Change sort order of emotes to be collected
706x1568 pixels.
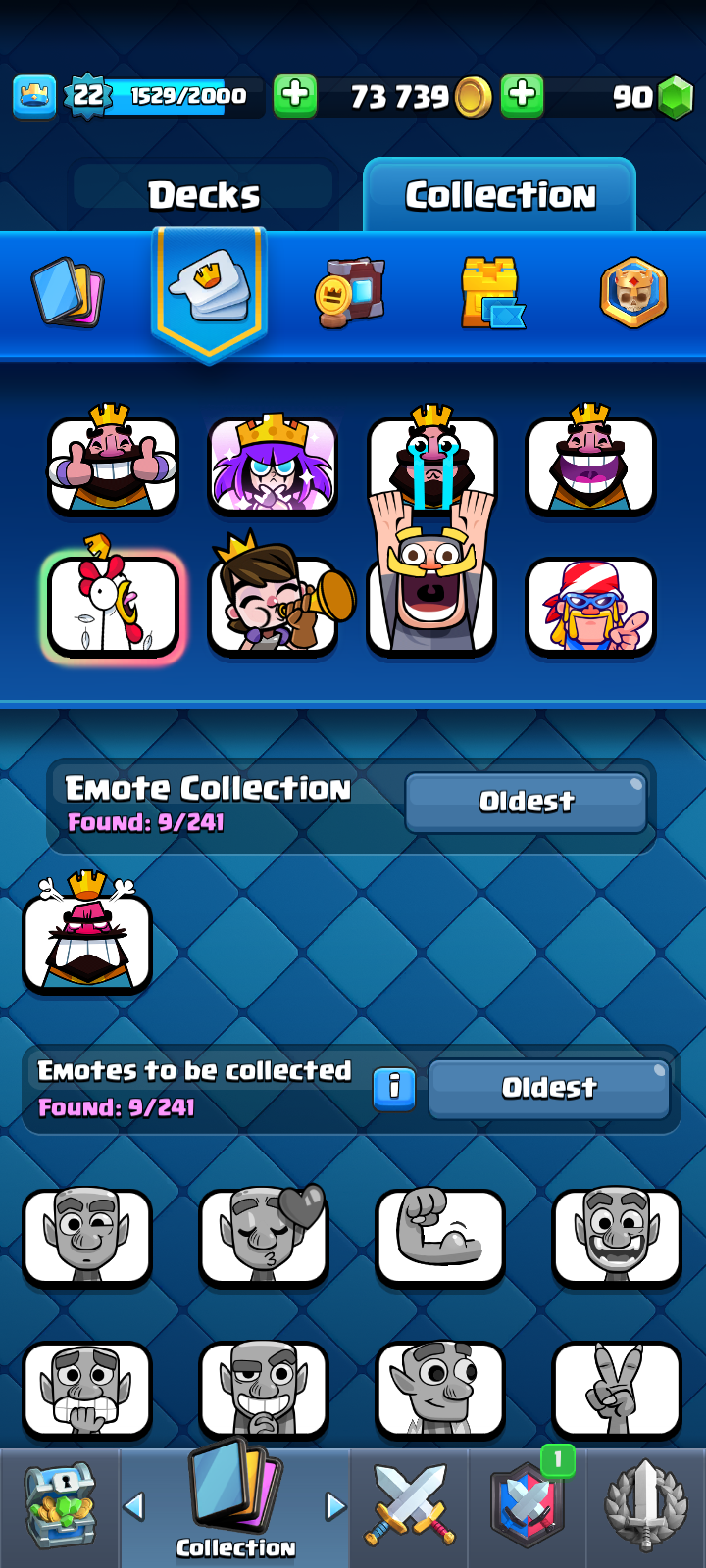click(549, 1088)
